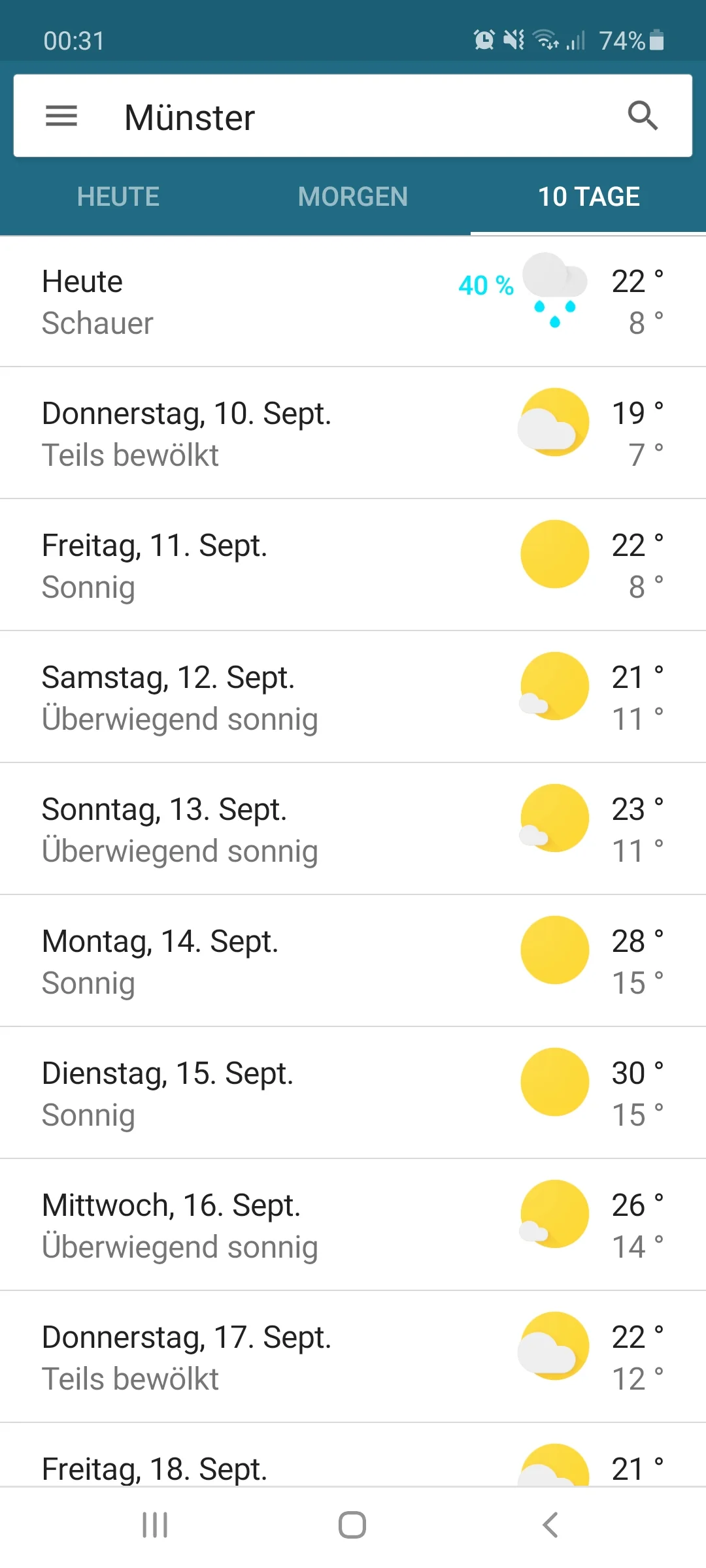Tap the search magnifier icon
The image size is (706, 1568).
[643, 115]
